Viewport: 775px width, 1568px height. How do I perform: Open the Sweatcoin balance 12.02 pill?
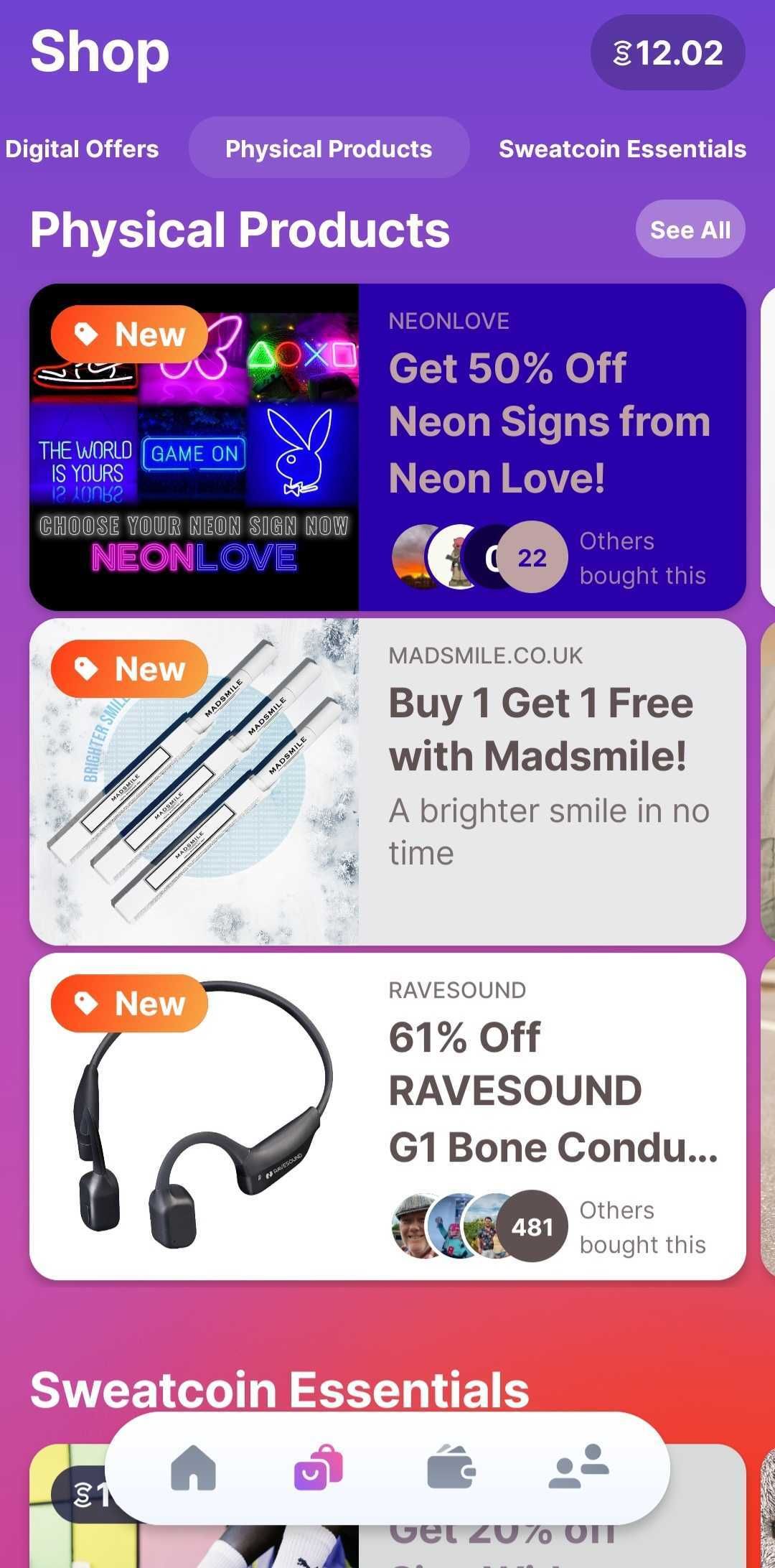[667, 53]
